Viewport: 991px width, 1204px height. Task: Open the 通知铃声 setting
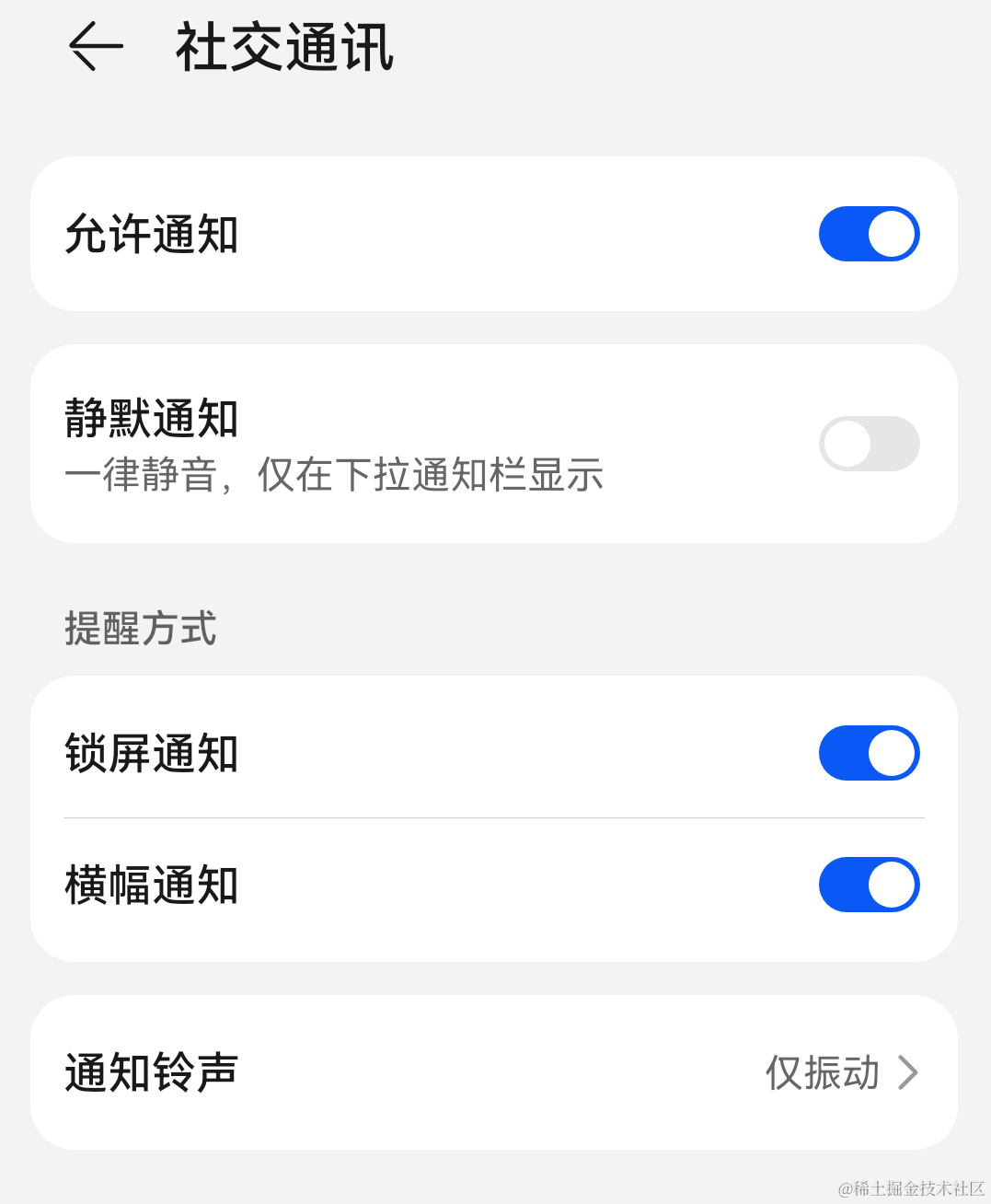point(494,1072)
